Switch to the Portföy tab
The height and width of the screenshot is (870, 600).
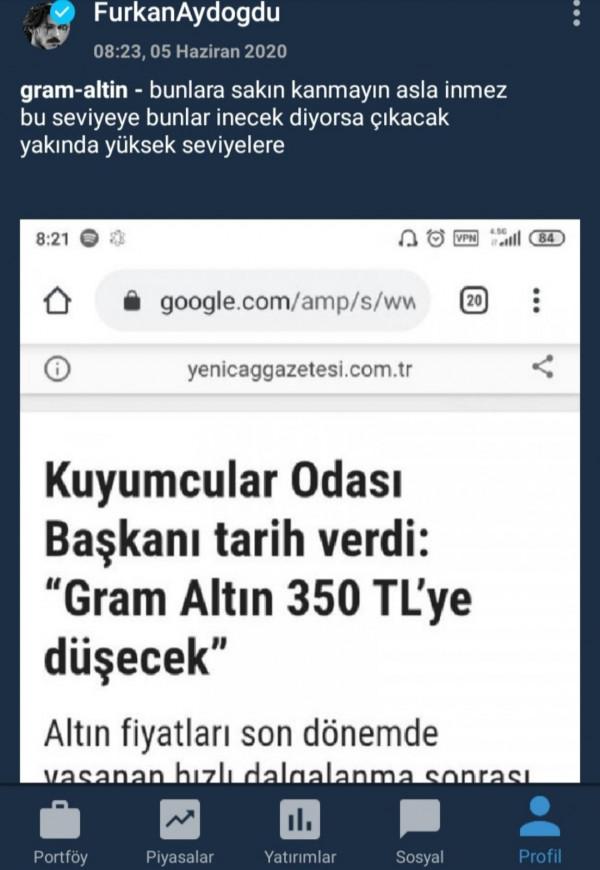tap(59, 831)
